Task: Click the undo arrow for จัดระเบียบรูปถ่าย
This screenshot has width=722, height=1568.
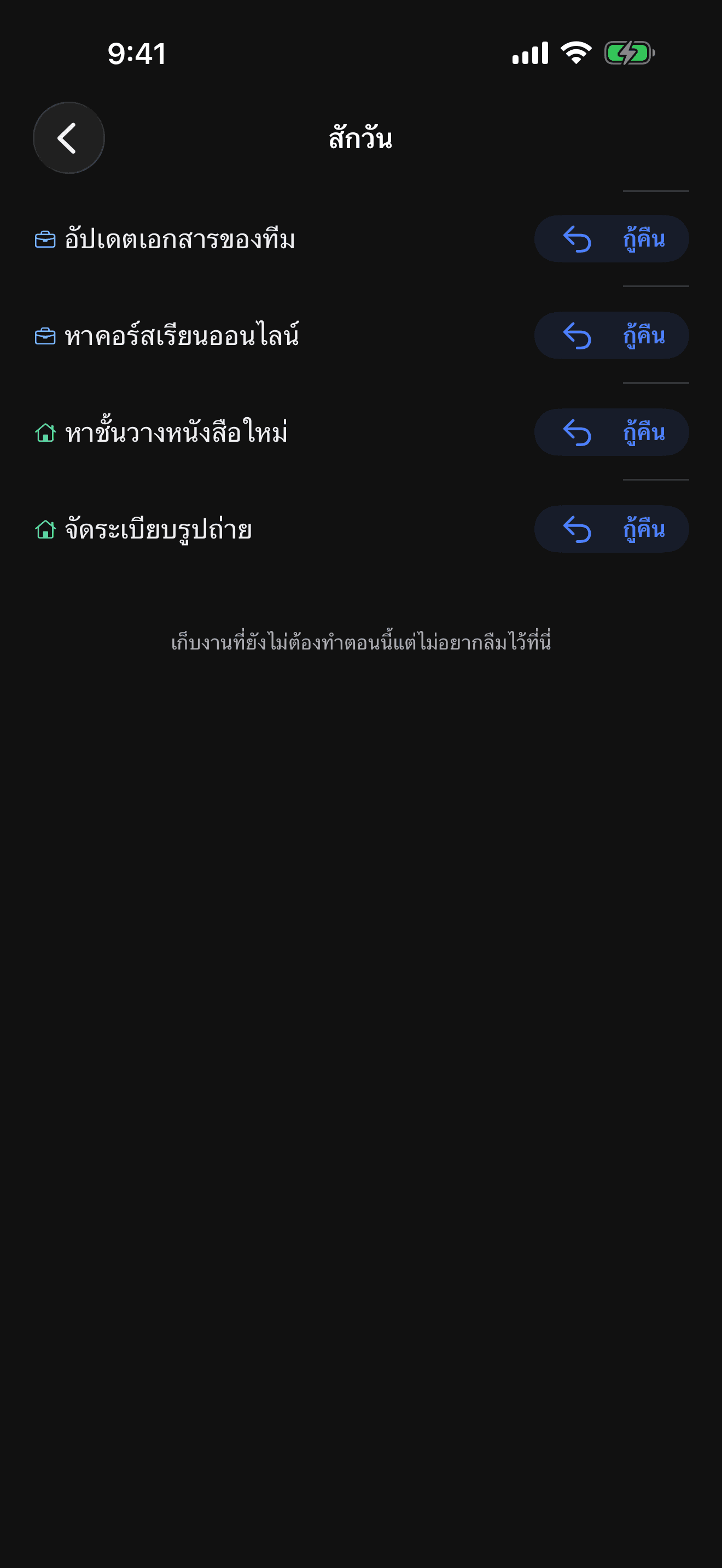Action: 577,529
